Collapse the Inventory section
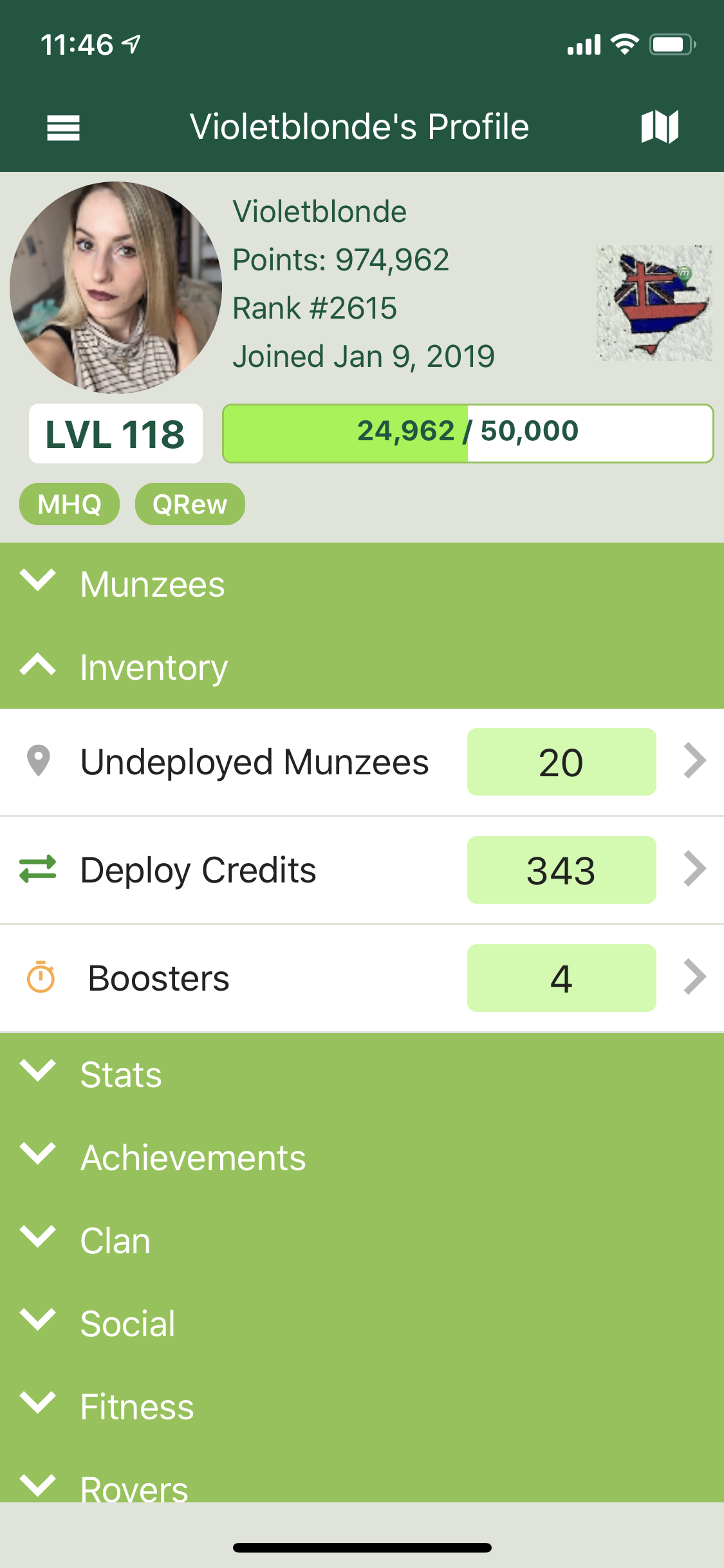 [x=153, y=667]
